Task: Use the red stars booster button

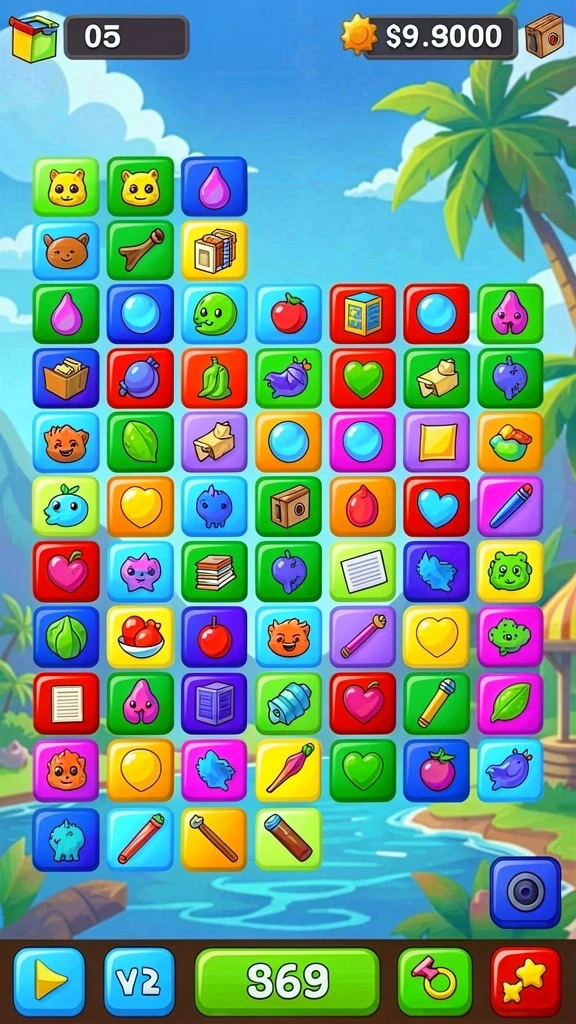Action: pos(526,981)
